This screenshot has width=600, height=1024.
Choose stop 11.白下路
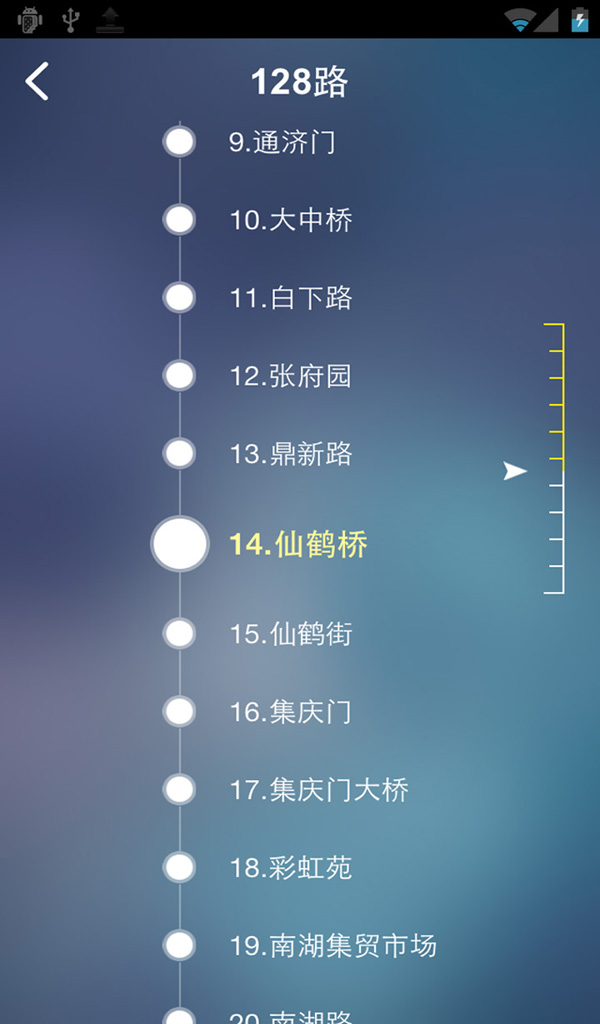[291, 298]
